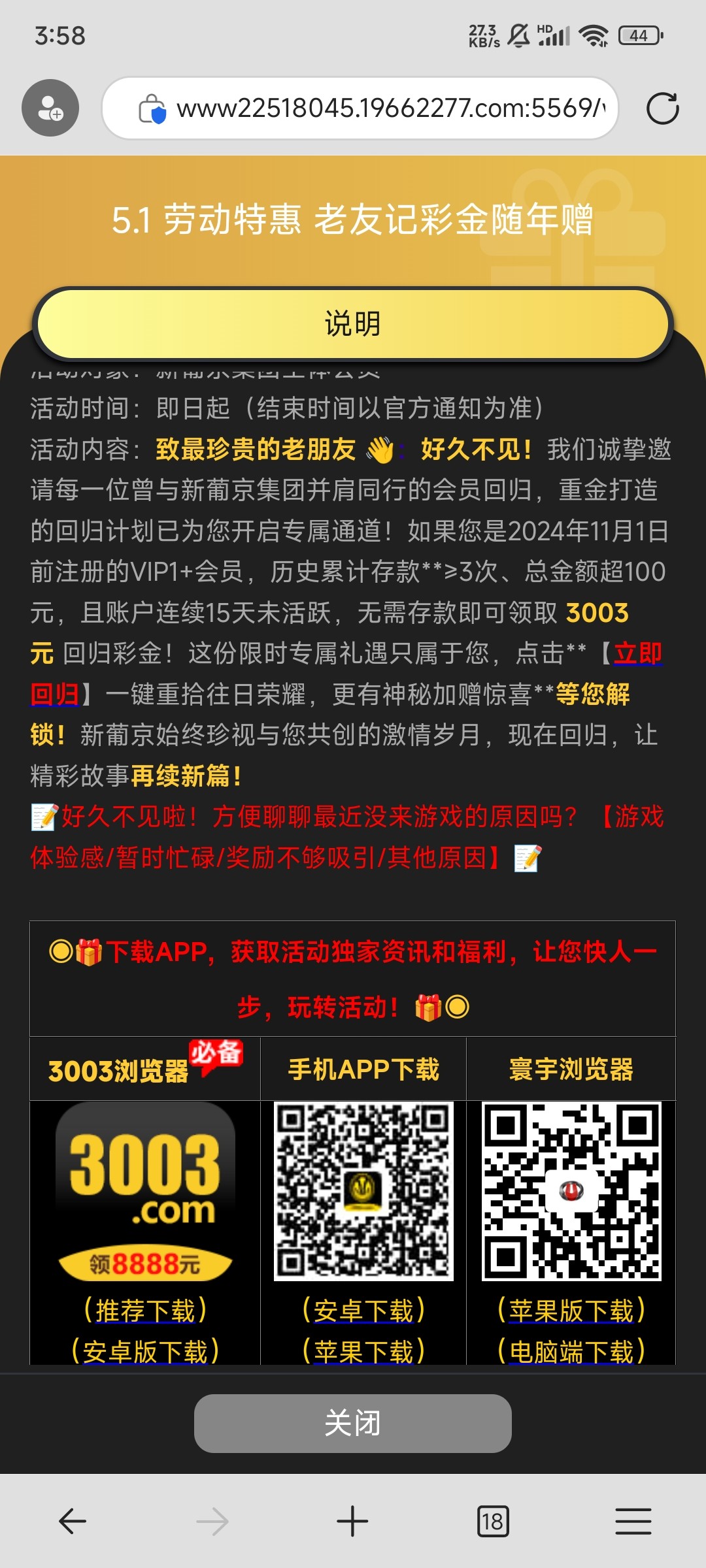The image size is (706, 1568).
Task: Open the 安卓版下载 link under 3003浏览器
Action: [x=145, y=1351]
